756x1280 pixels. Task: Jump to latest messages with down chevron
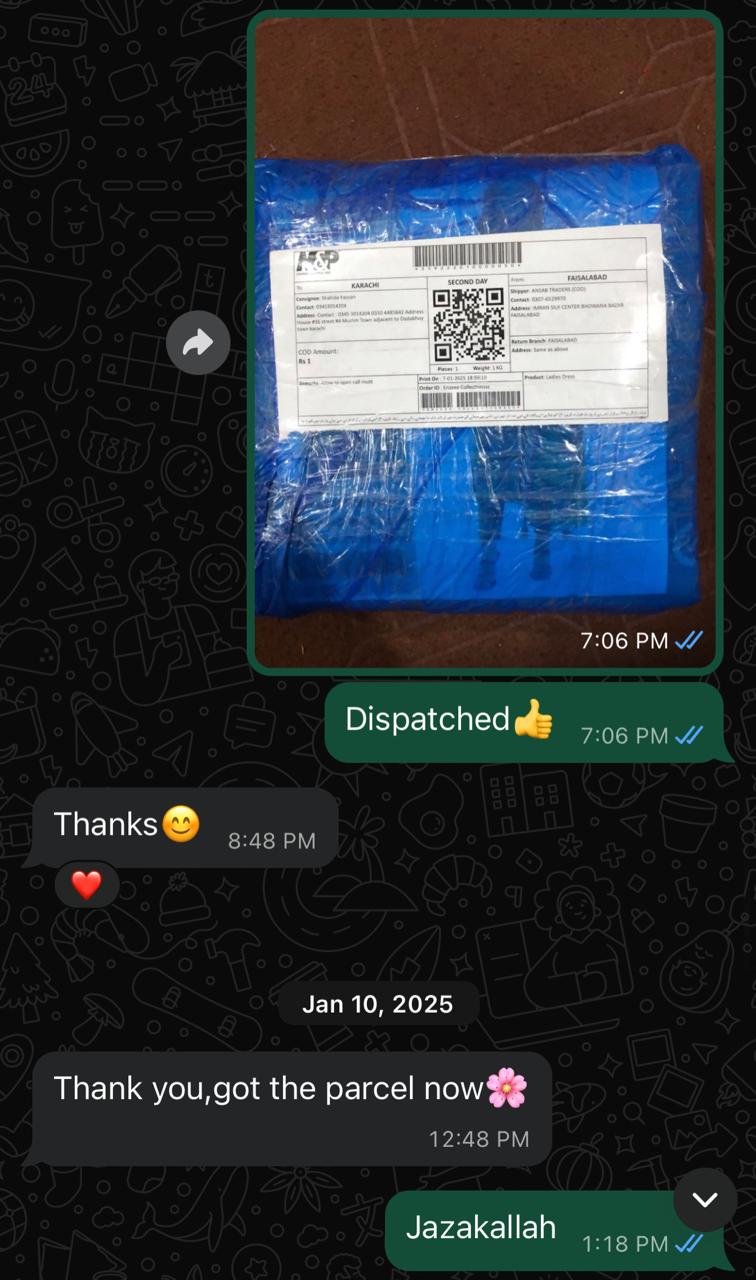[x=705, y=1199]
